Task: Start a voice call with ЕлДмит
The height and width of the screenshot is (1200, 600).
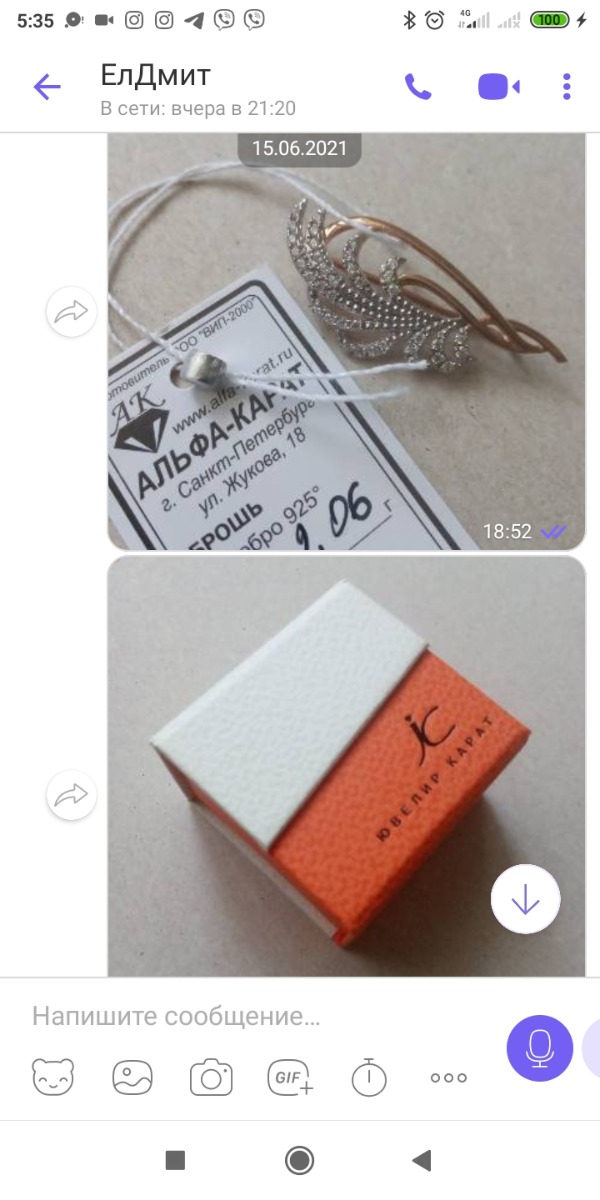Action: (418, 87)
